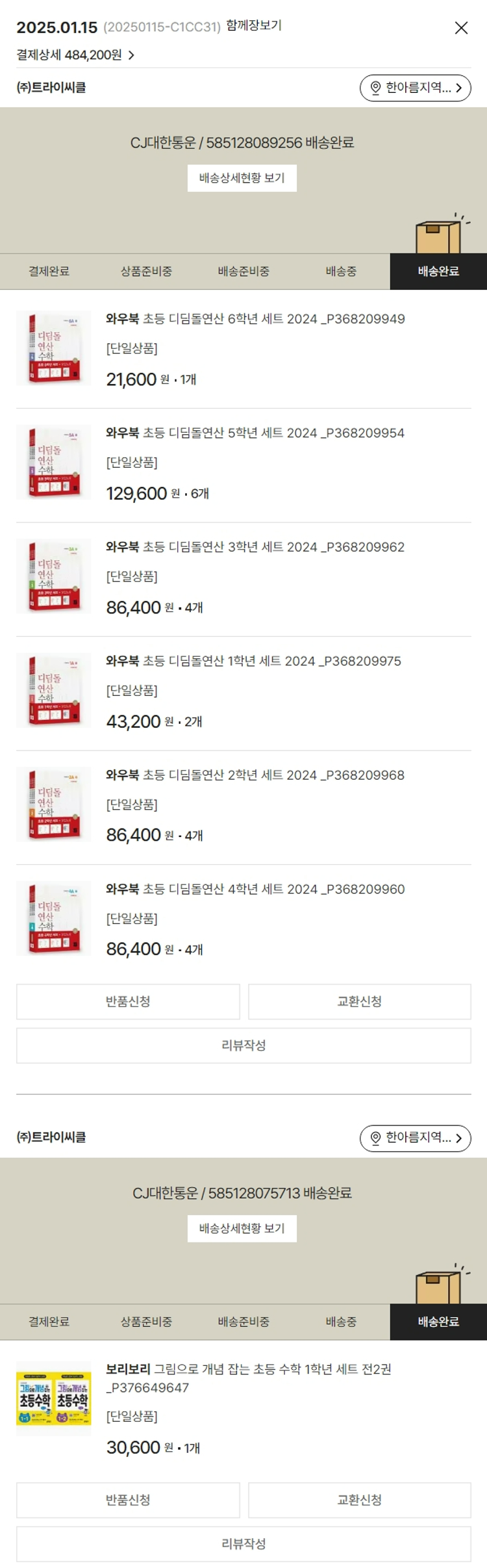Viewport: 487px width, 1568px height.
Task: Open 결제상세 484,200원 payment details
Action: (75, 55)
